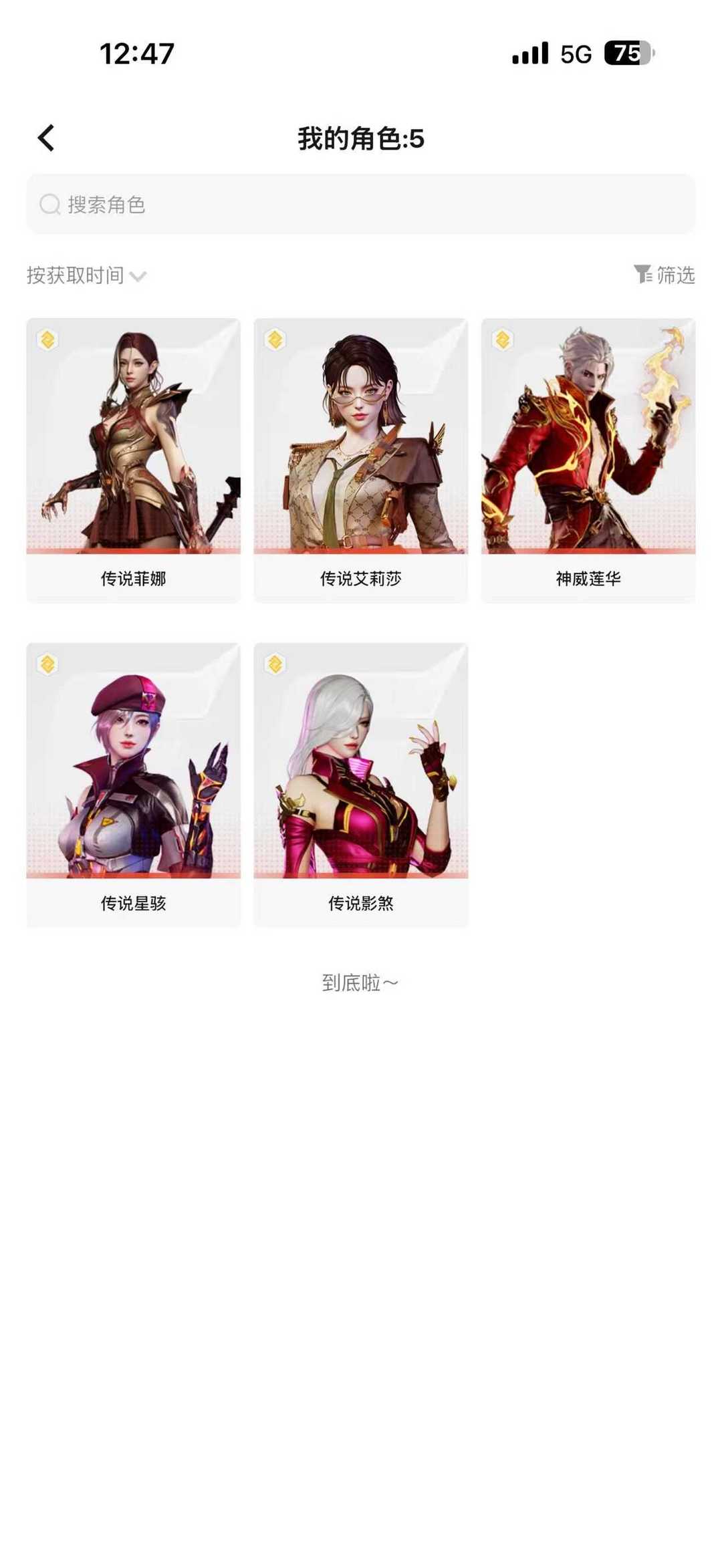View the 神威莲华 character card
The image size is (722, 1568).
coord(588,461)
